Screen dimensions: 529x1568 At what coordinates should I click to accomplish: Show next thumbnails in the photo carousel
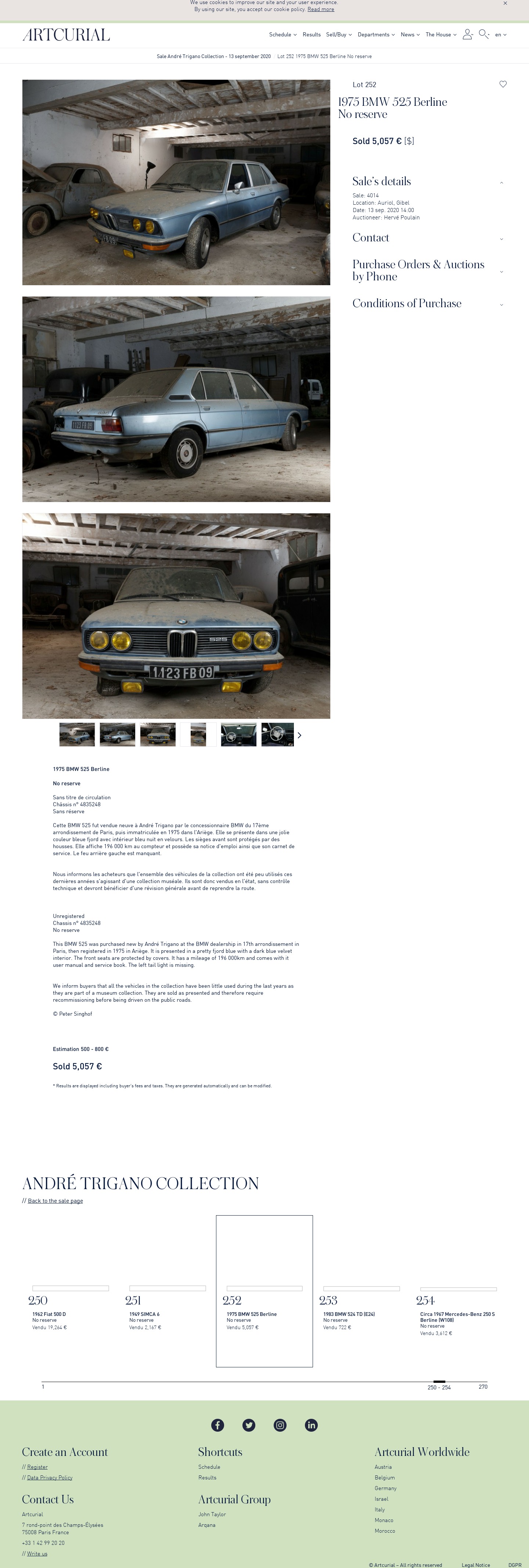coord(299,735)
